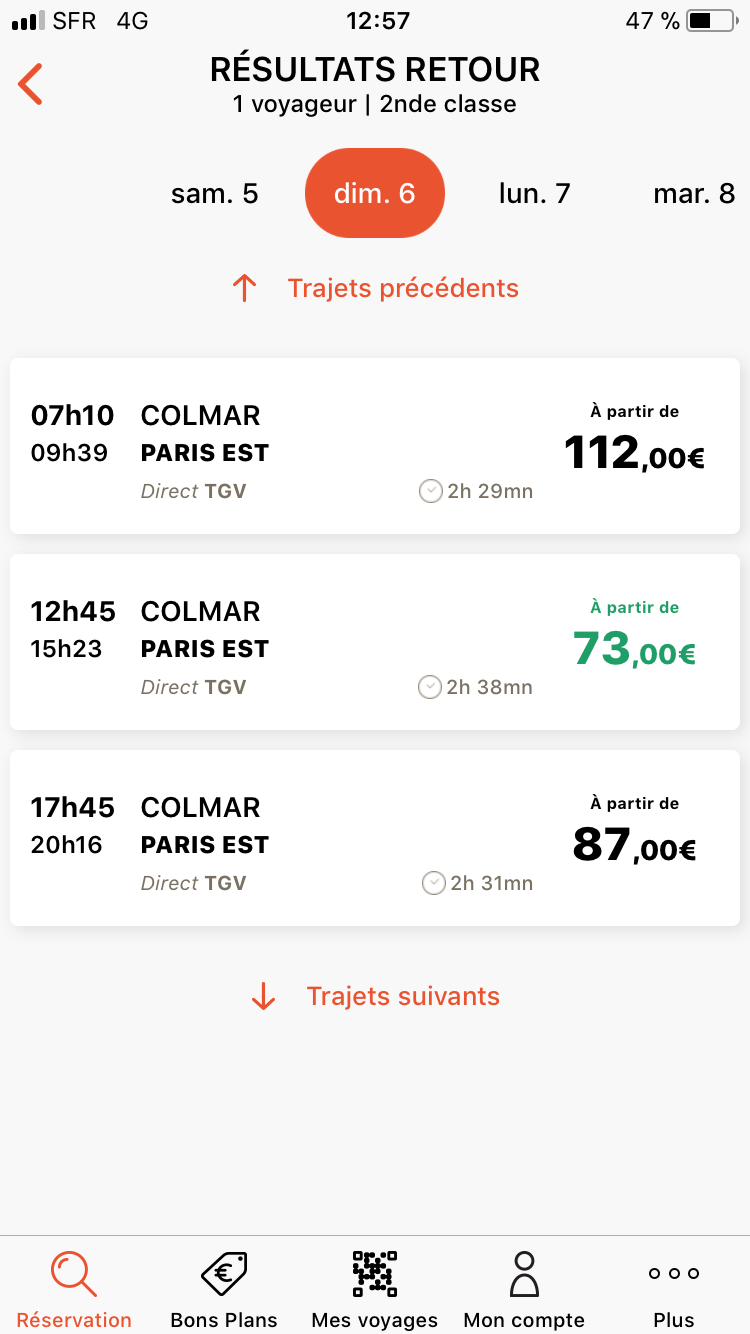This screenshot has height=1334, width=750.
Task: Go back using the orange arrow
Action: (x=31, y=84)
